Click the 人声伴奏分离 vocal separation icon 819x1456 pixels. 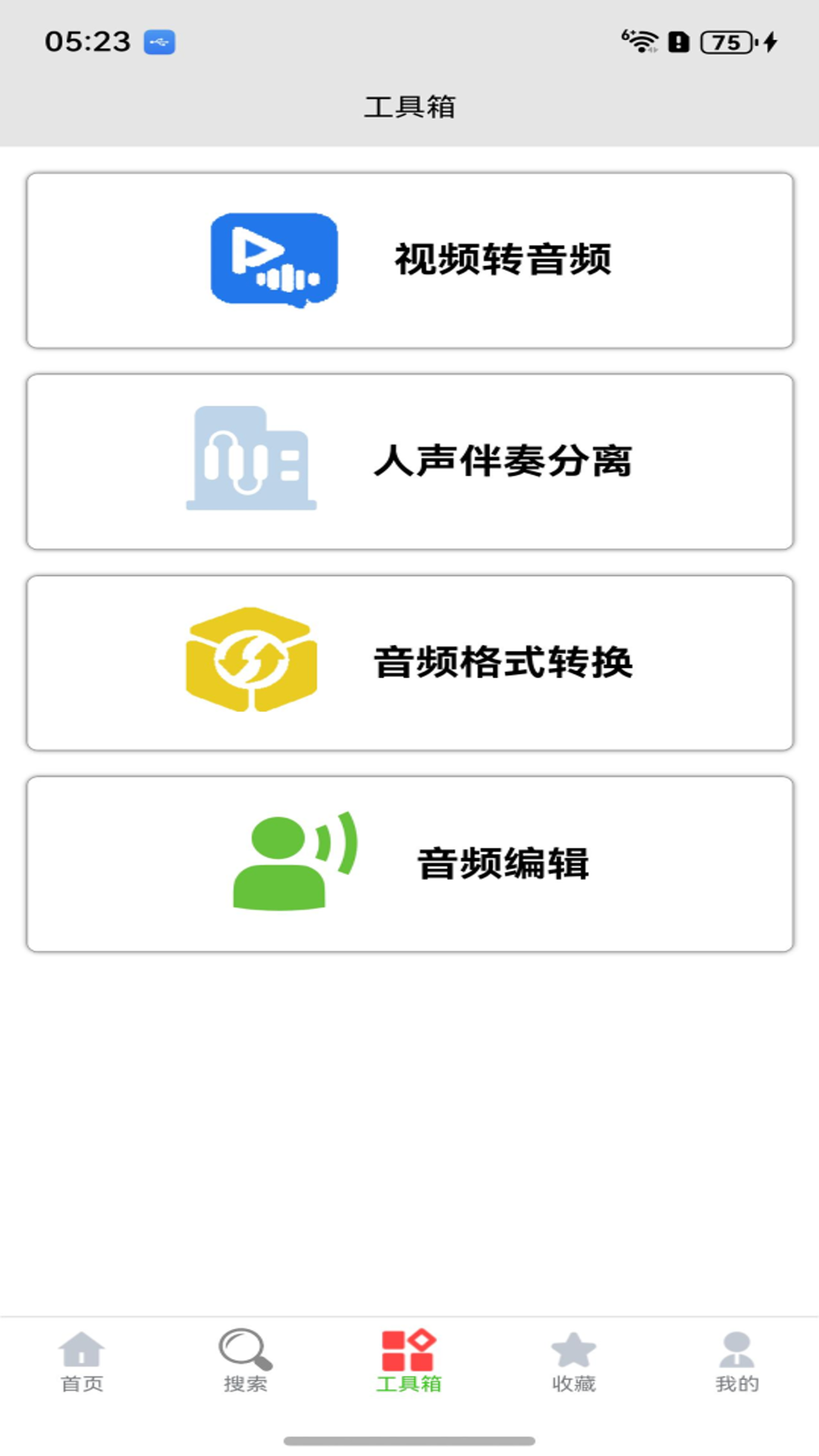coord(250,459)
